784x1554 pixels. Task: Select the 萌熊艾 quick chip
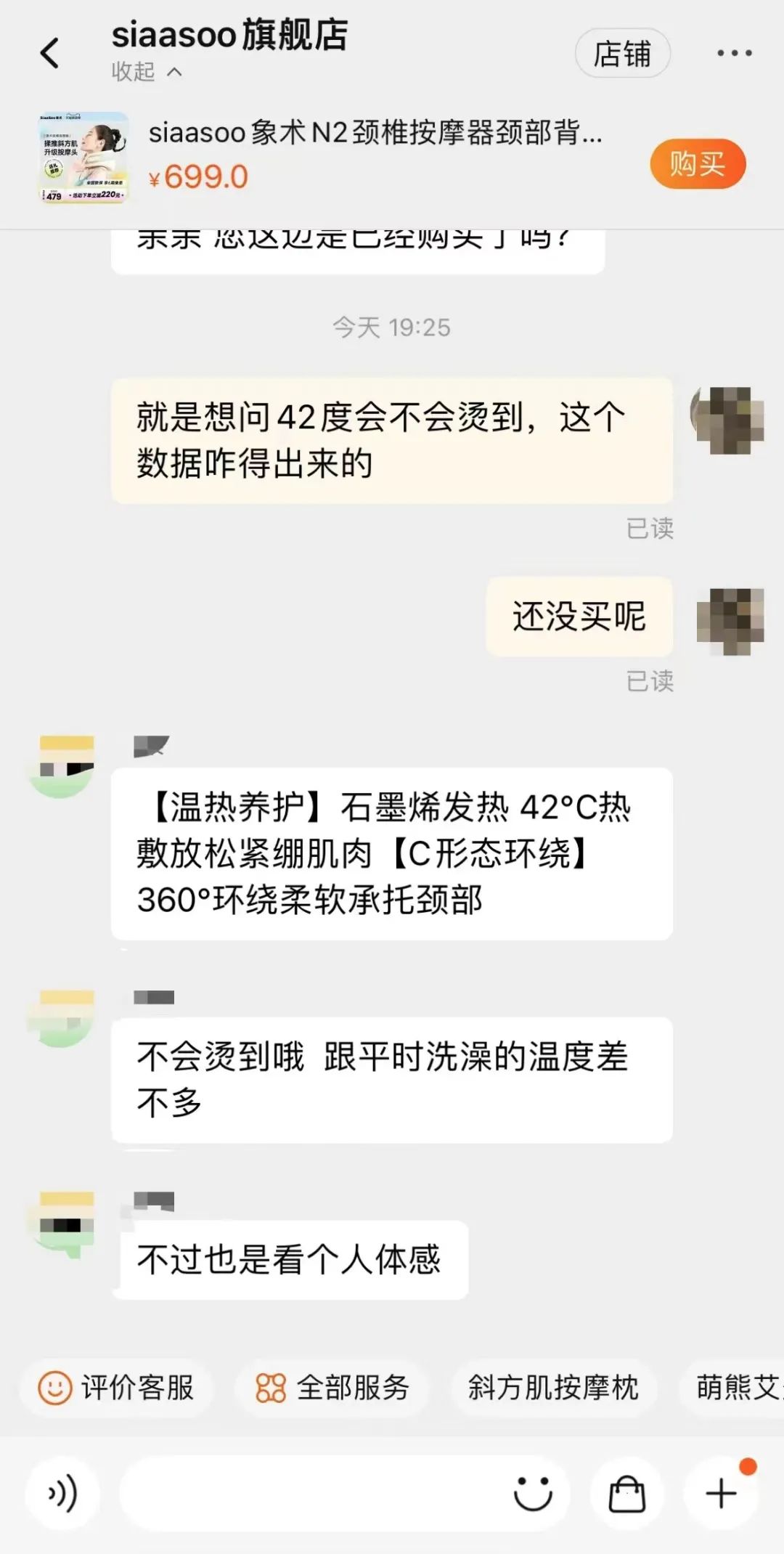(737, 1388)
